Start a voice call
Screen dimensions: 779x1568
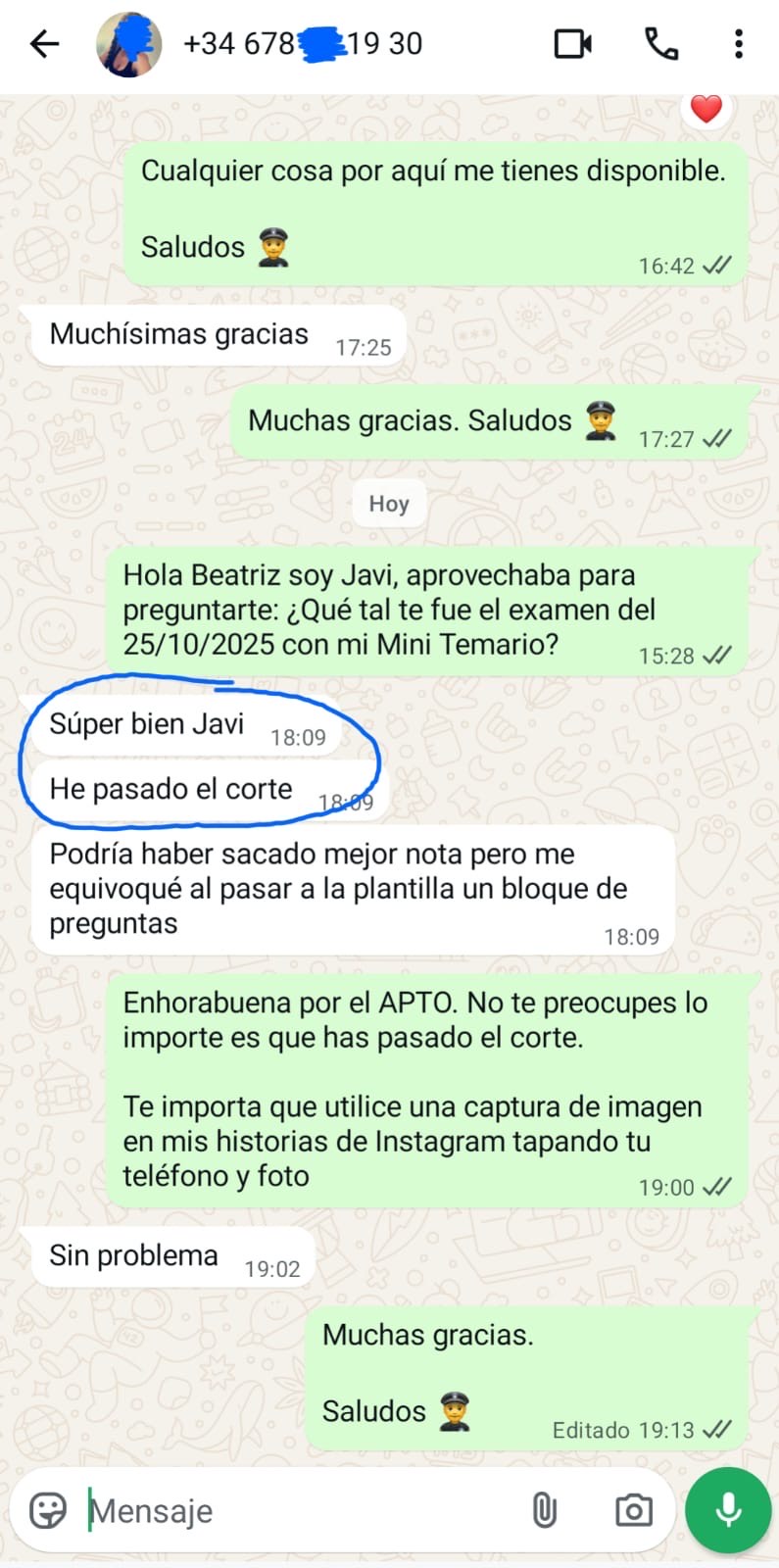pyautogui.click(x=661, y=44)
